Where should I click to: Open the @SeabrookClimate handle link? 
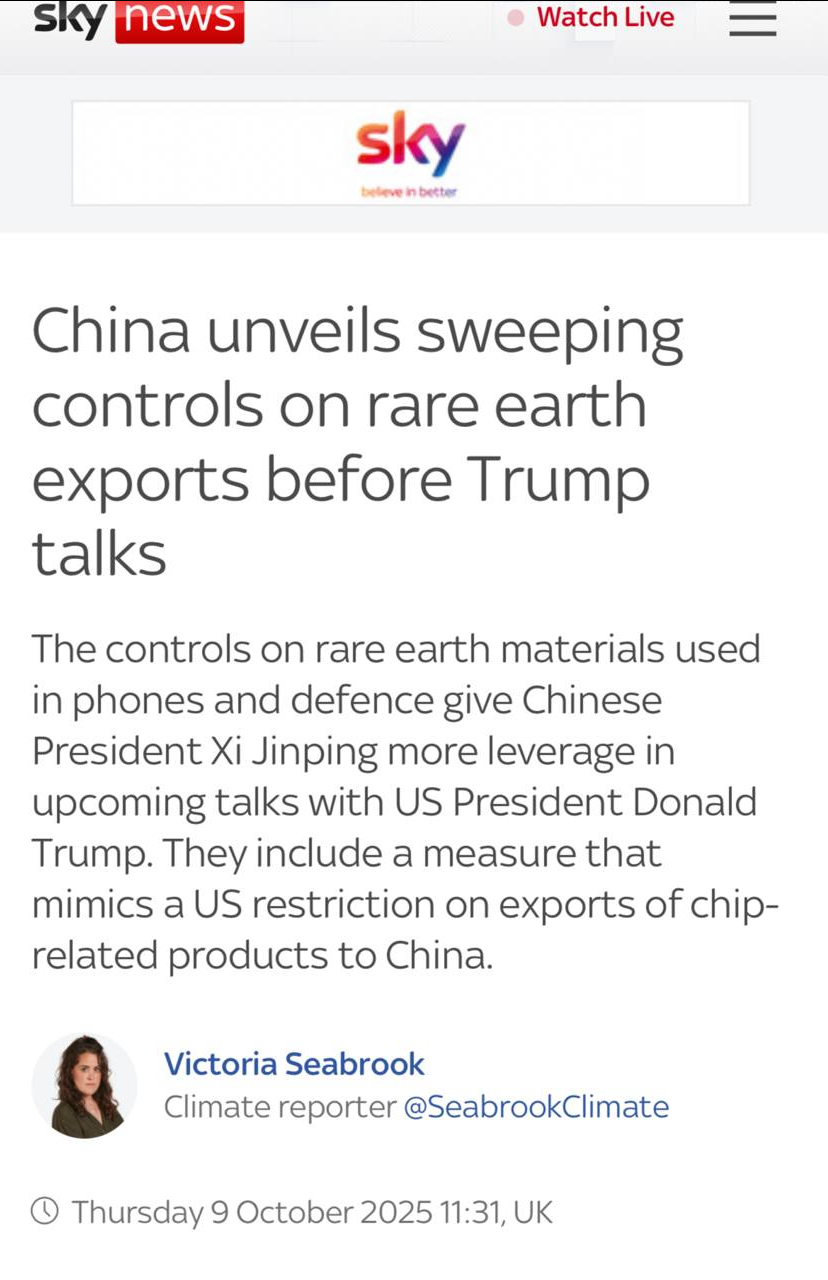tap(536, 1107)
